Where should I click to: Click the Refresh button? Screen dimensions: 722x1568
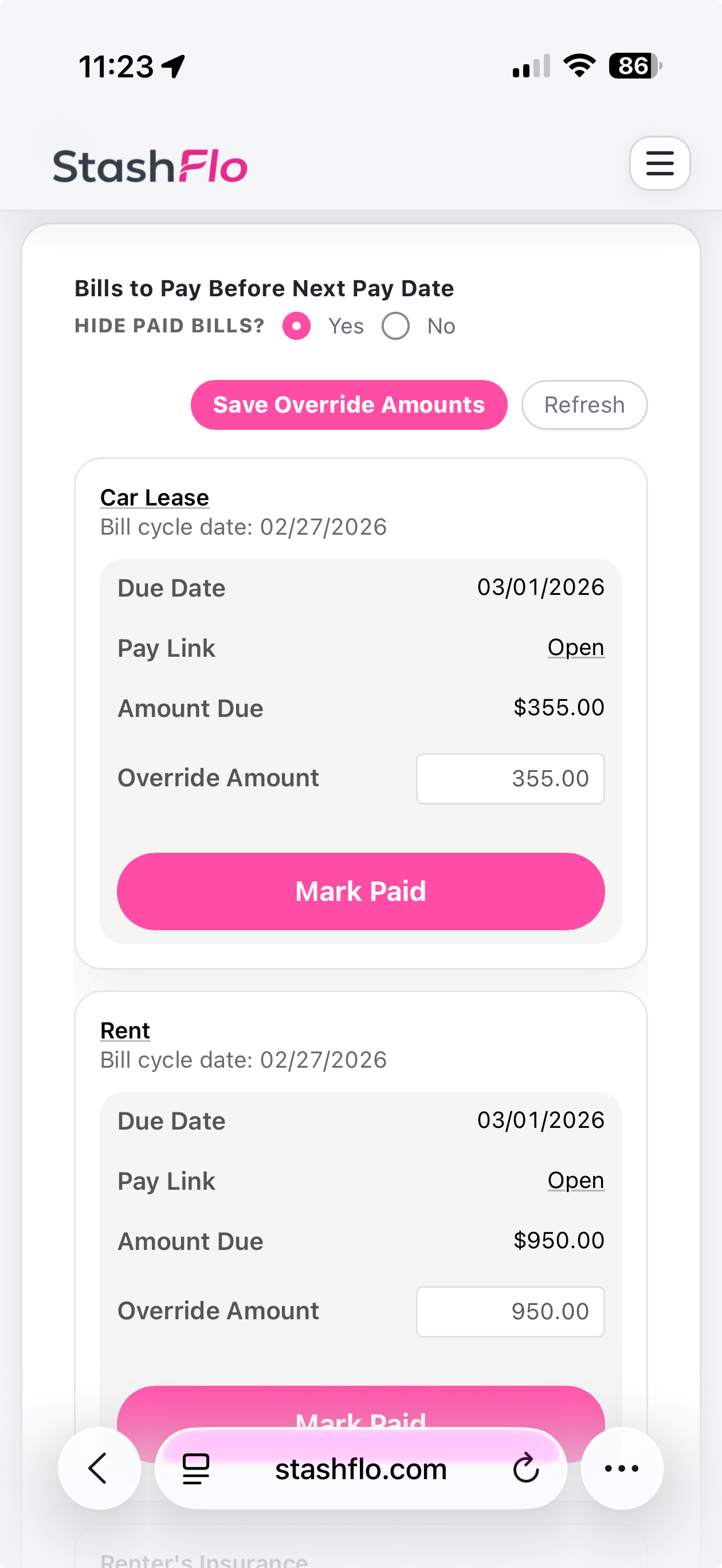(x=584, y=404)
